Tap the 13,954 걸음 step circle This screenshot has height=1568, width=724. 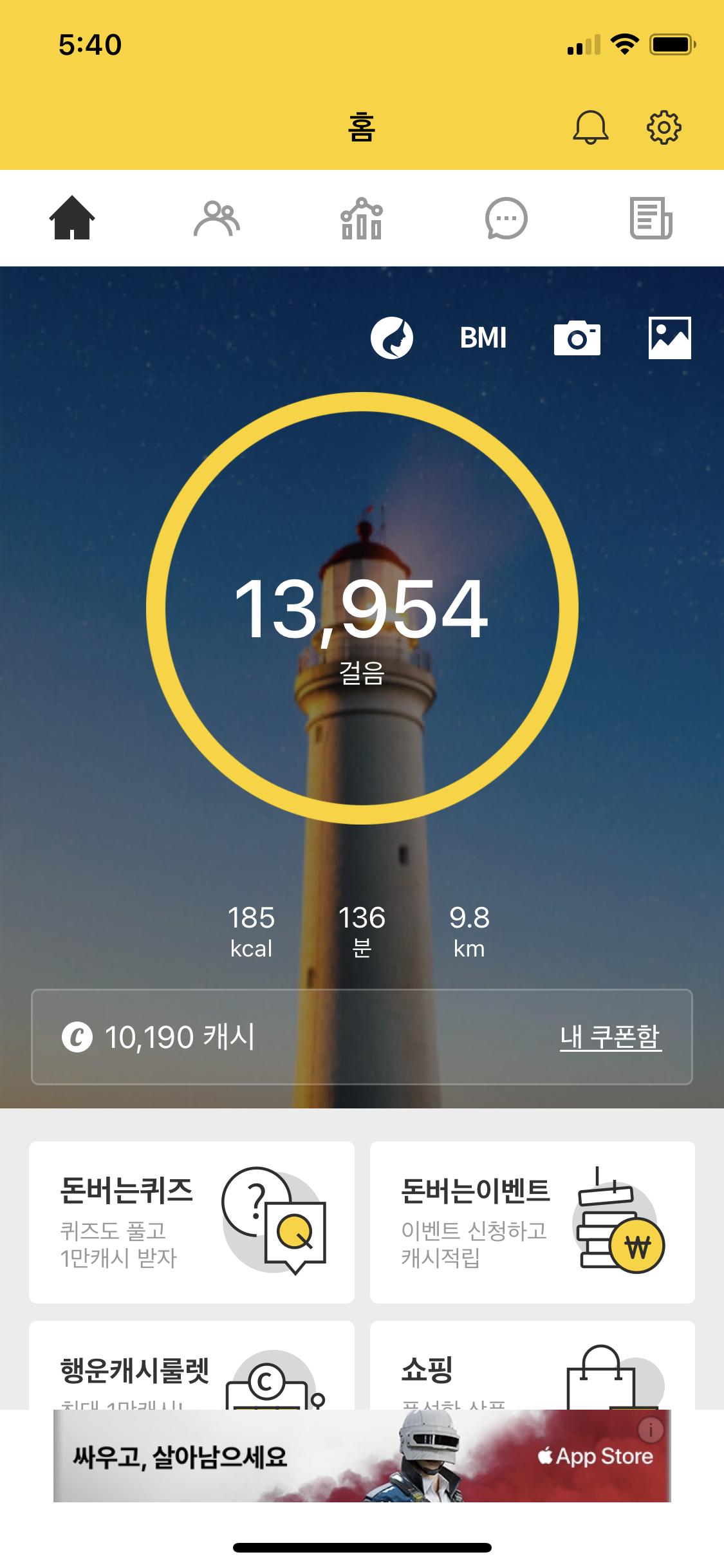pyautogui.click(x=362, y=608)
